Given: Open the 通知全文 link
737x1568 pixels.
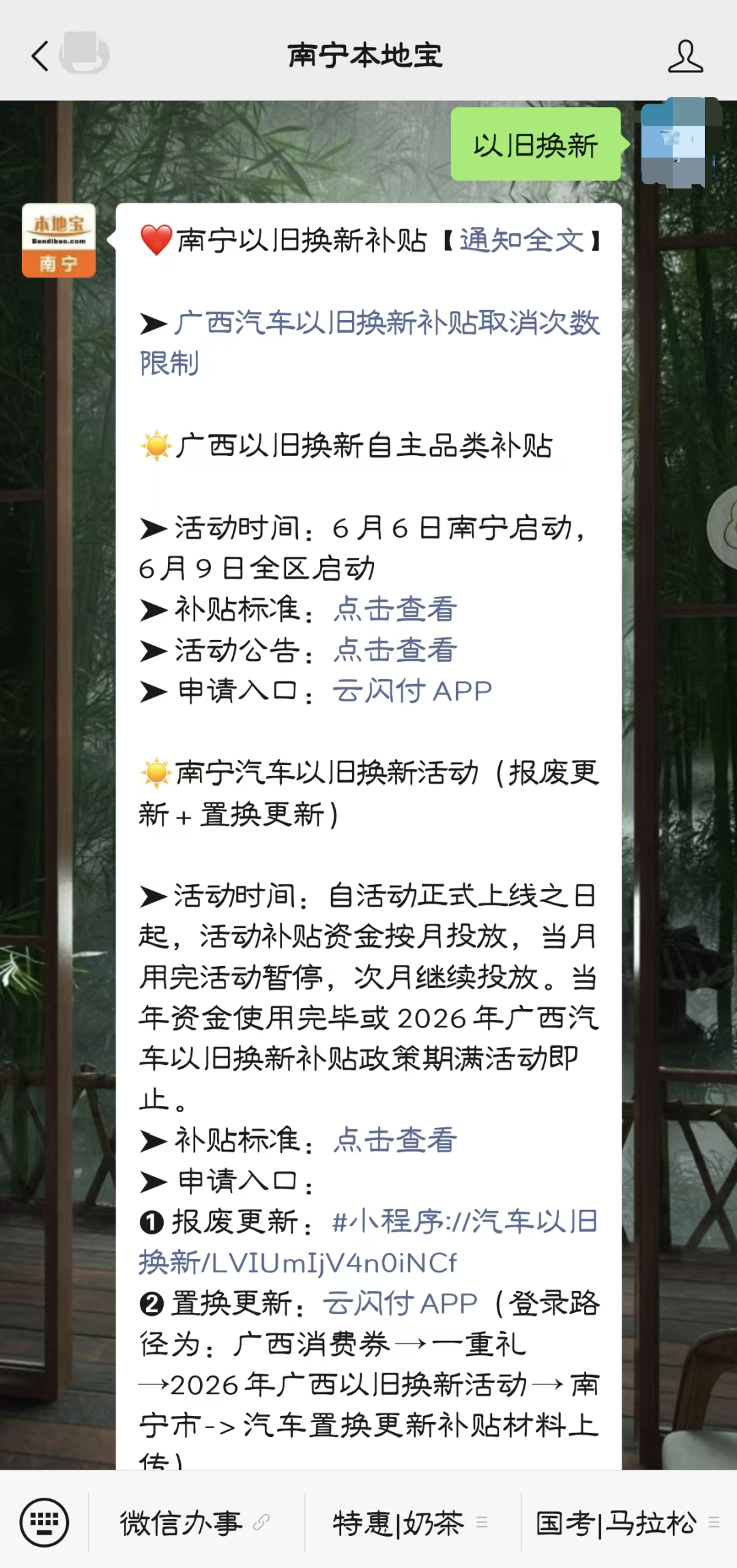Looking at the screenshot, I should pos(521,240).
